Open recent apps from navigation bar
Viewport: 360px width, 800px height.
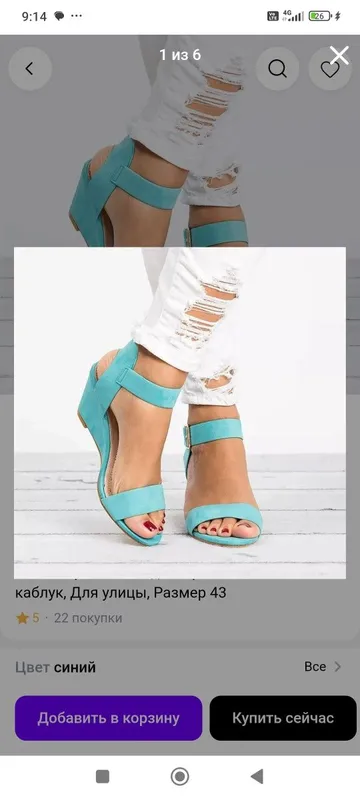point(102,777)
